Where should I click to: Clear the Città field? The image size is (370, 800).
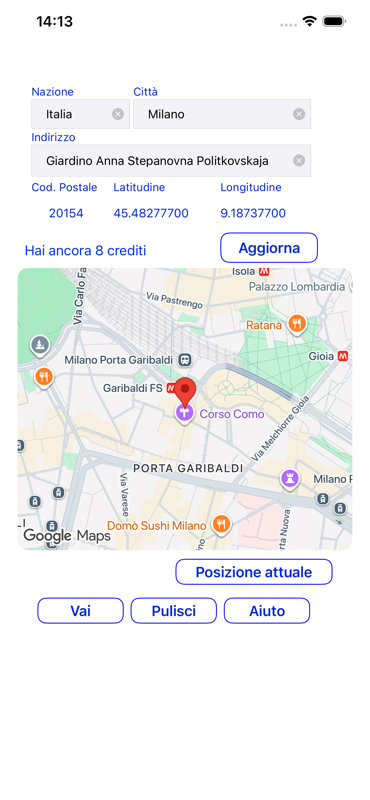[299, 114]
